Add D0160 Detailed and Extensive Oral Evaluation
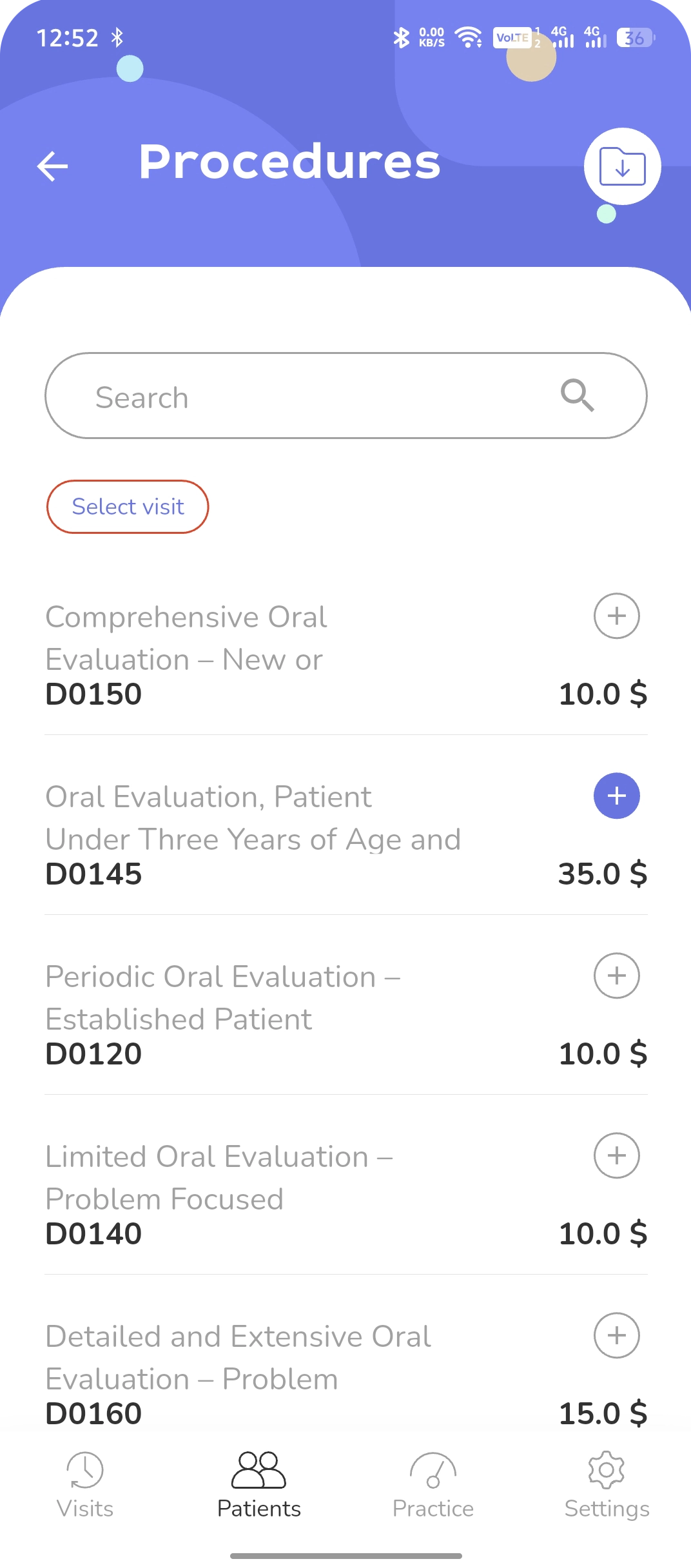Screen dimensions: 691x1568 616,1336
